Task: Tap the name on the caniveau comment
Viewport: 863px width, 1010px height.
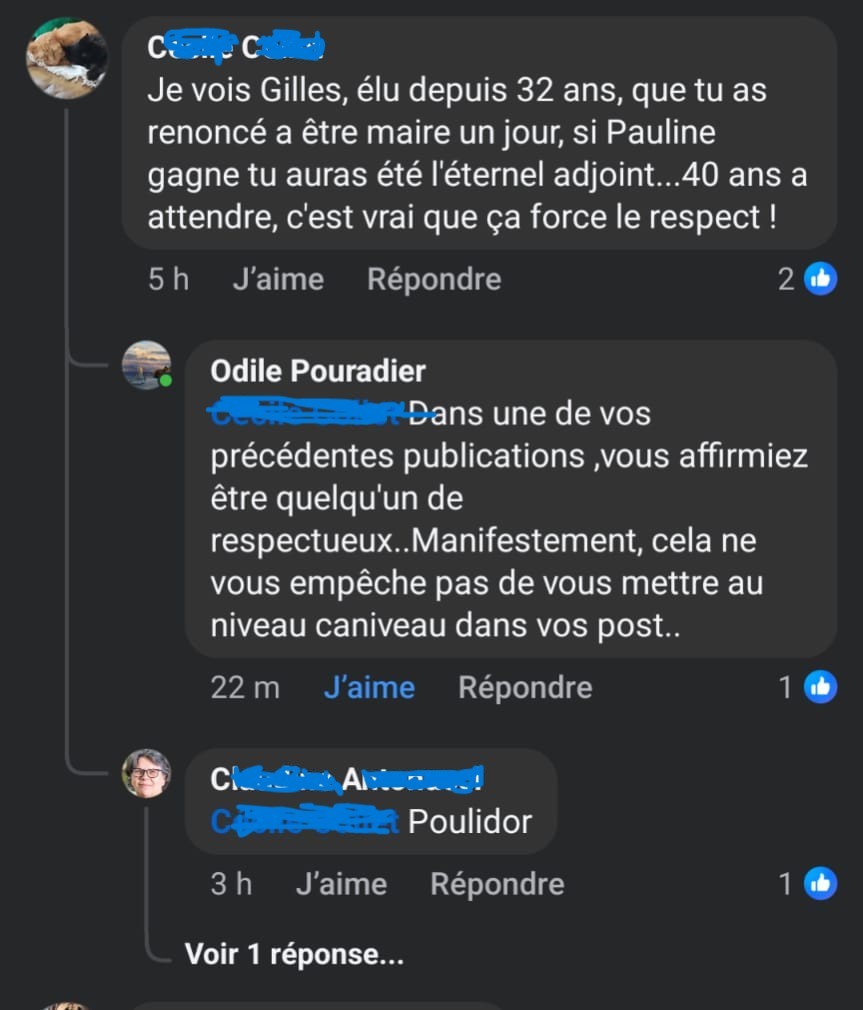Action: [318, 371]
